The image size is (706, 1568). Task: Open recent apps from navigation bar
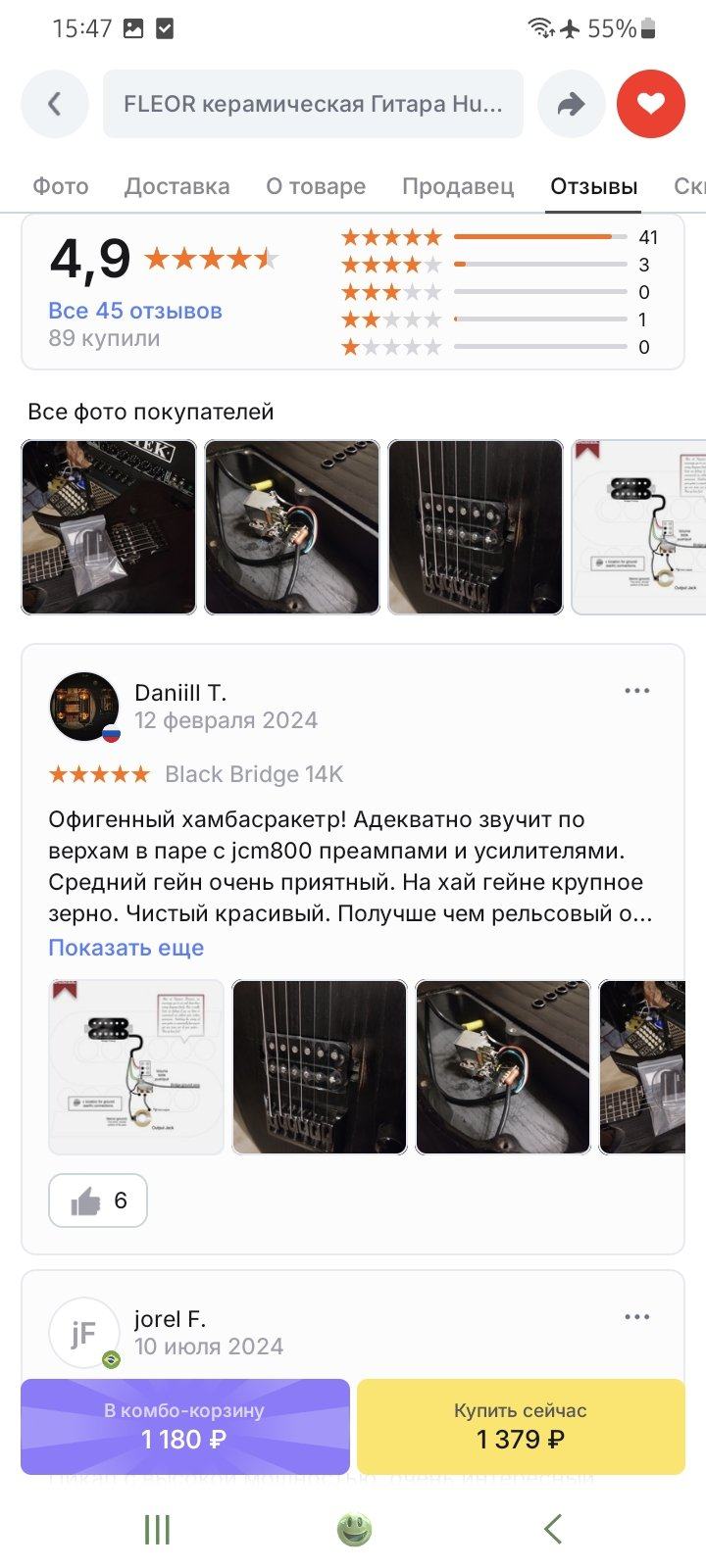pos(157,1529)
